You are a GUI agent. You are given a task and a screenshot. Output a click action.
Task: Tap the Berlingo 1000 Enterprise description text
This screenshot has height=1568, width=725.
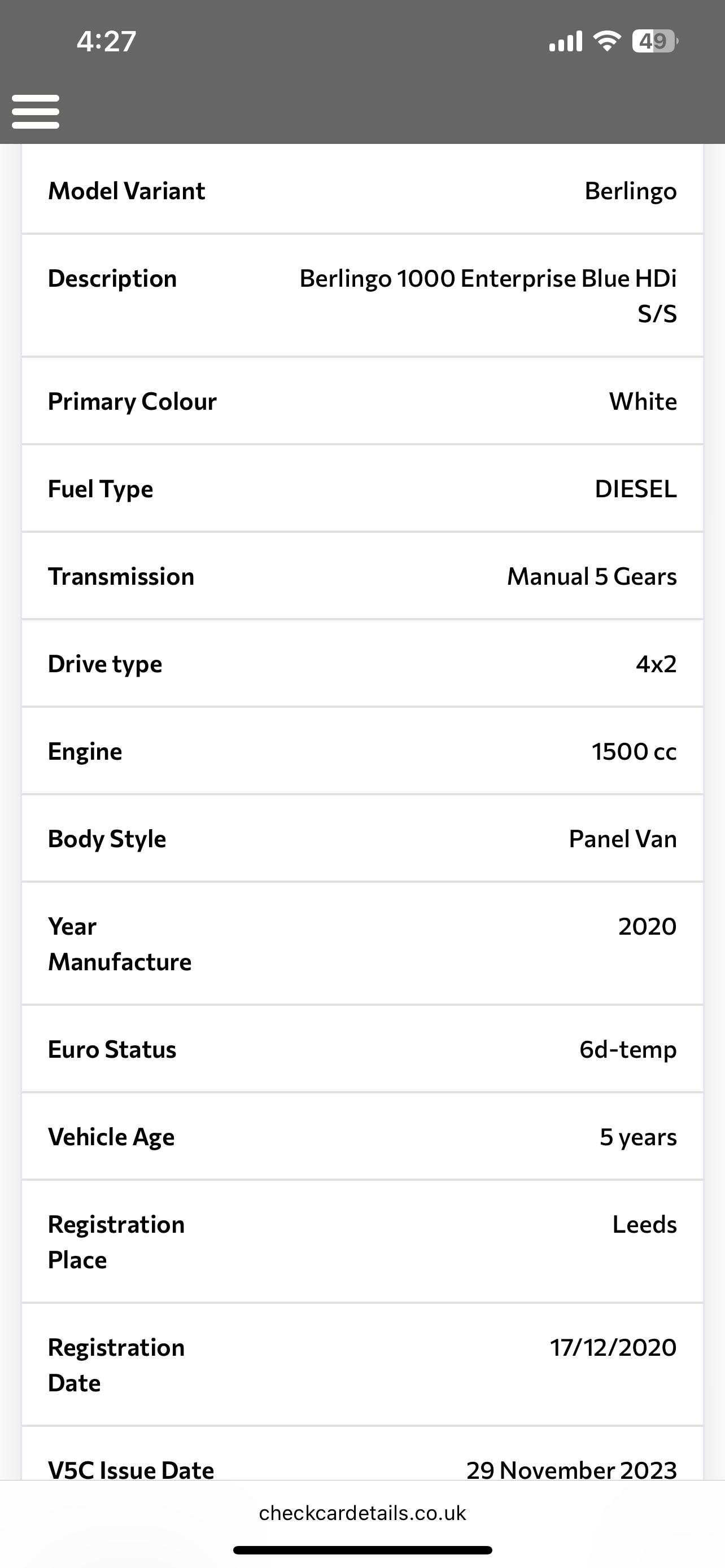[x=488, y=295]
